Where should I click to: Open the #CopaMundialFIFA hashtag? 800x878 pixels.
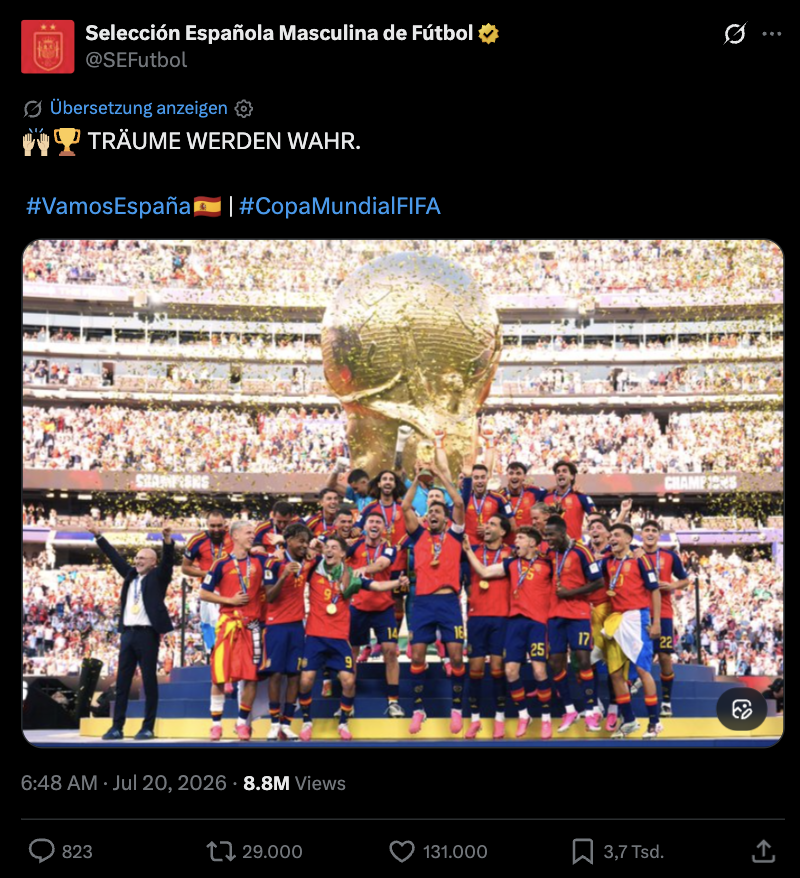[x=340, y=206]
